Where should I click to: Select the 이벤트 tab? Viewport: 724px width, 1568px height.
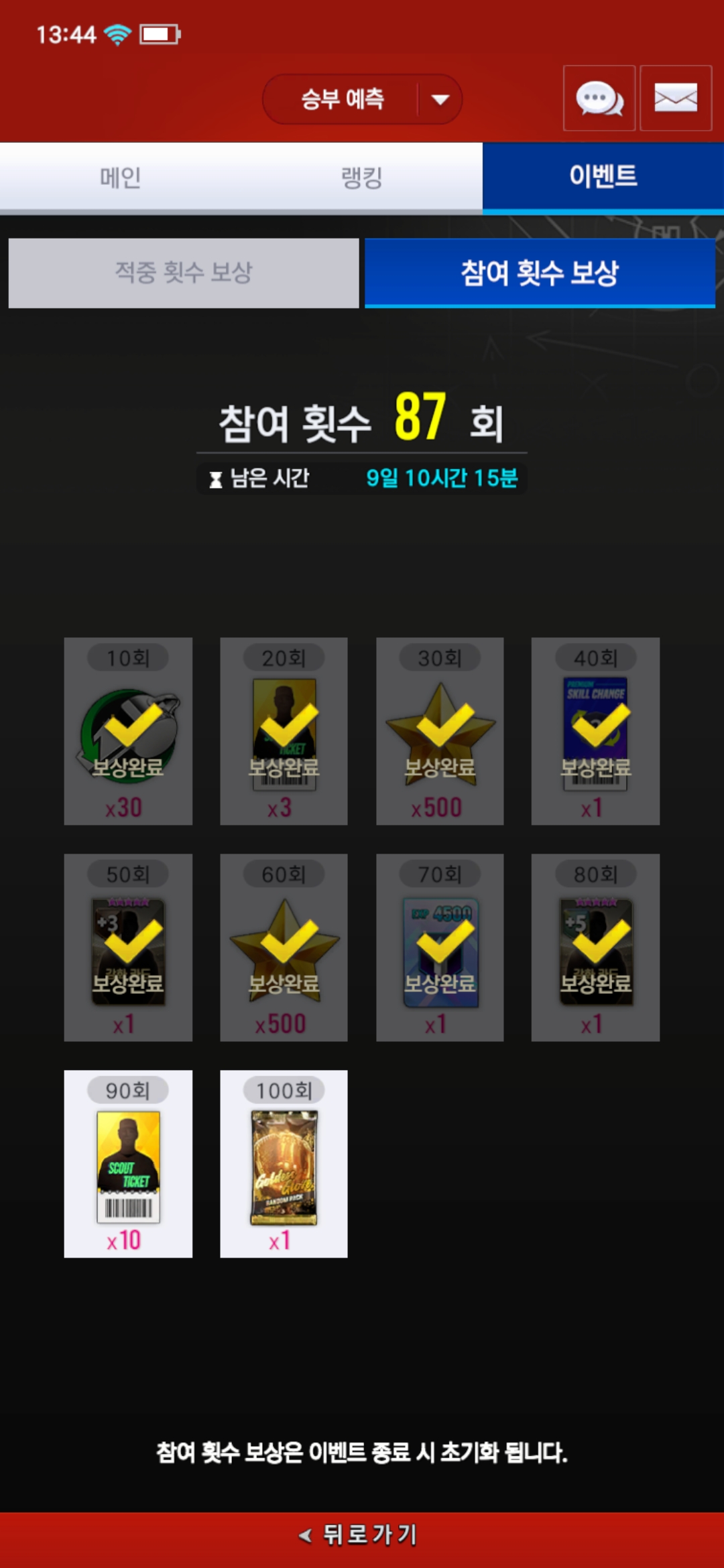(x=603, y=177)
